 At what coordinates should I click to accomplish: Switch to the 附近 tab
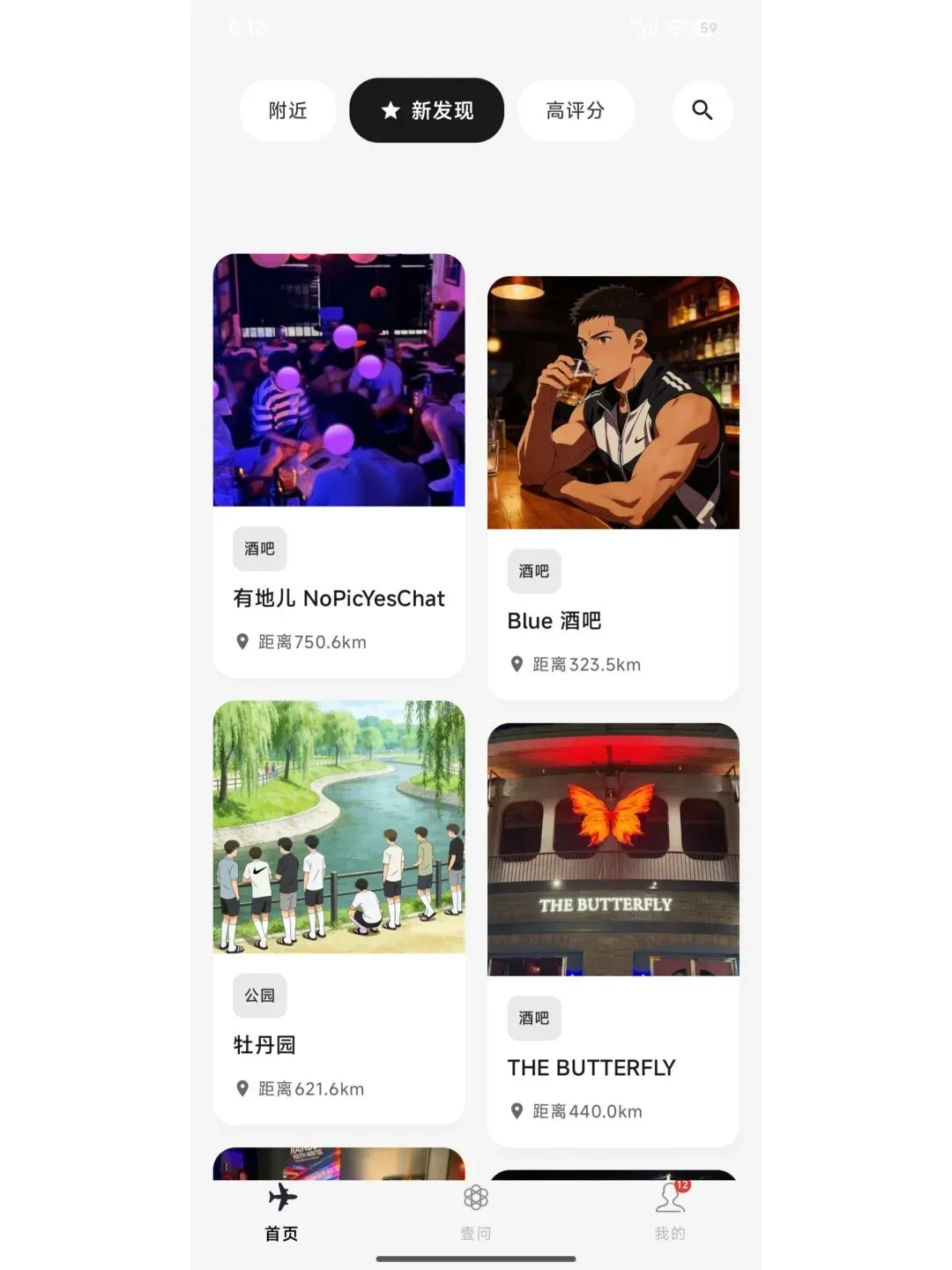(287, 110)
